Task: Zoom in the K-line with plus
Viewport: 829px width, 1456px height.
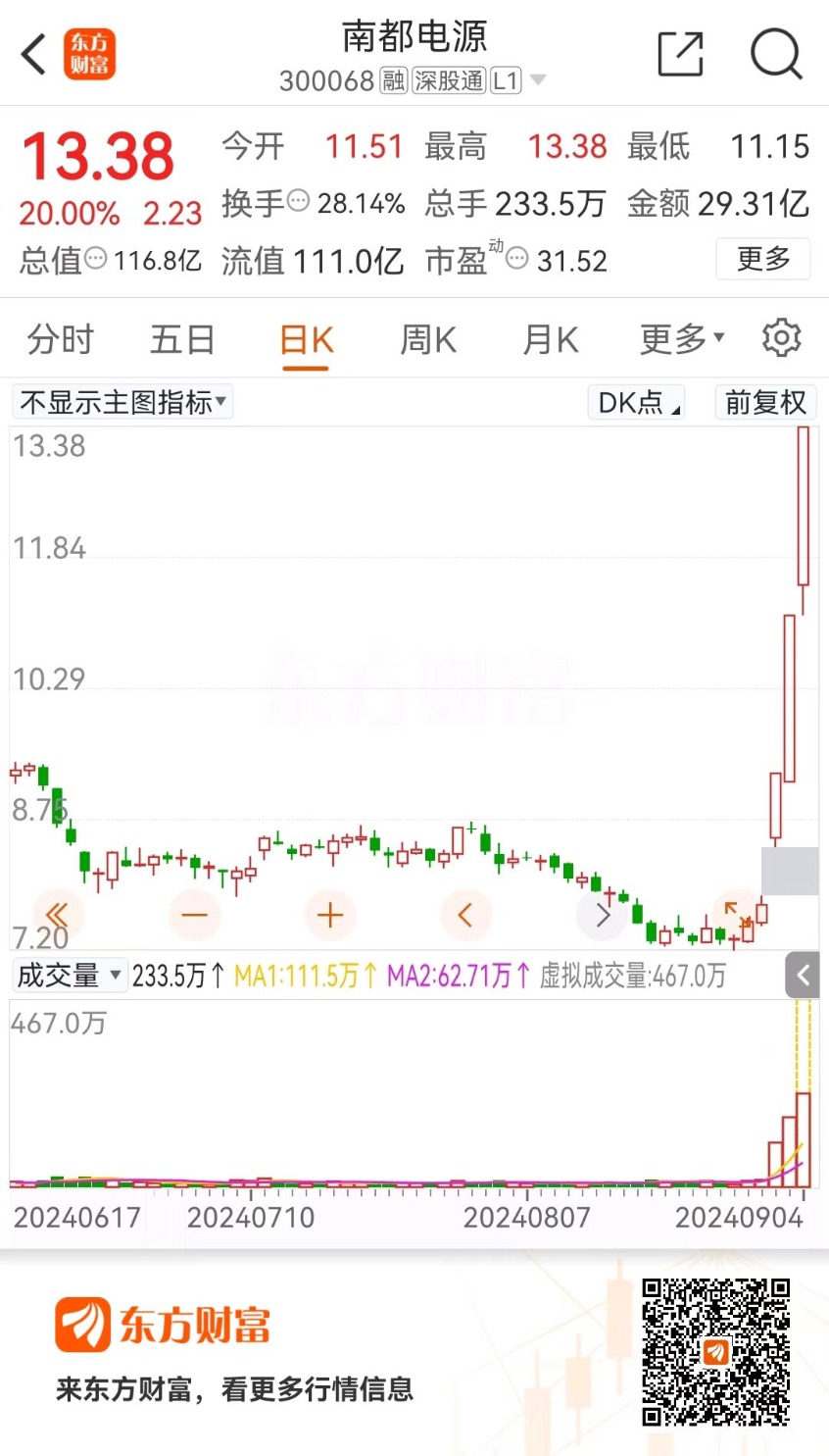Action: (x=330, y=916)
